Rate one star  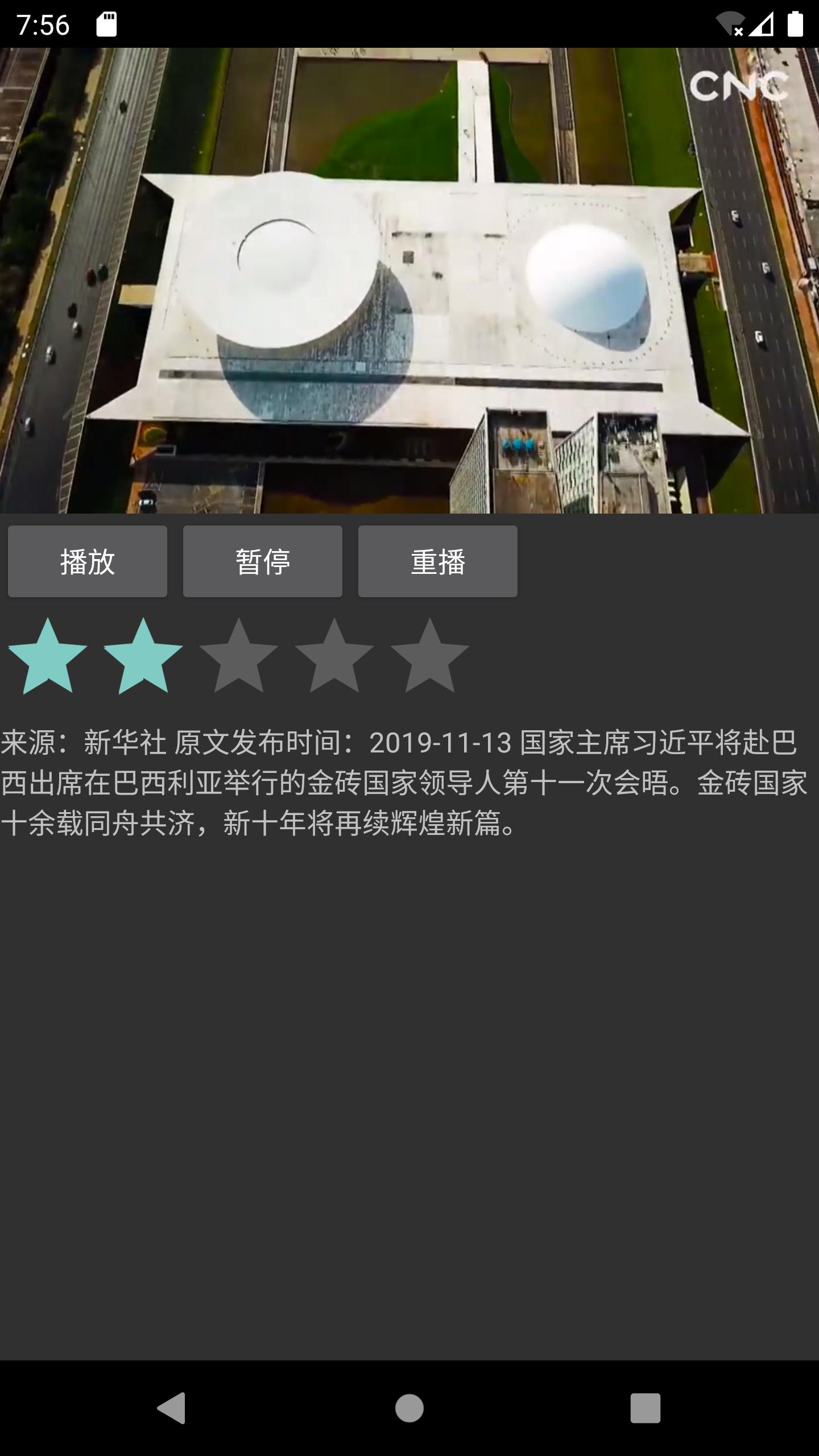(48, 656)
